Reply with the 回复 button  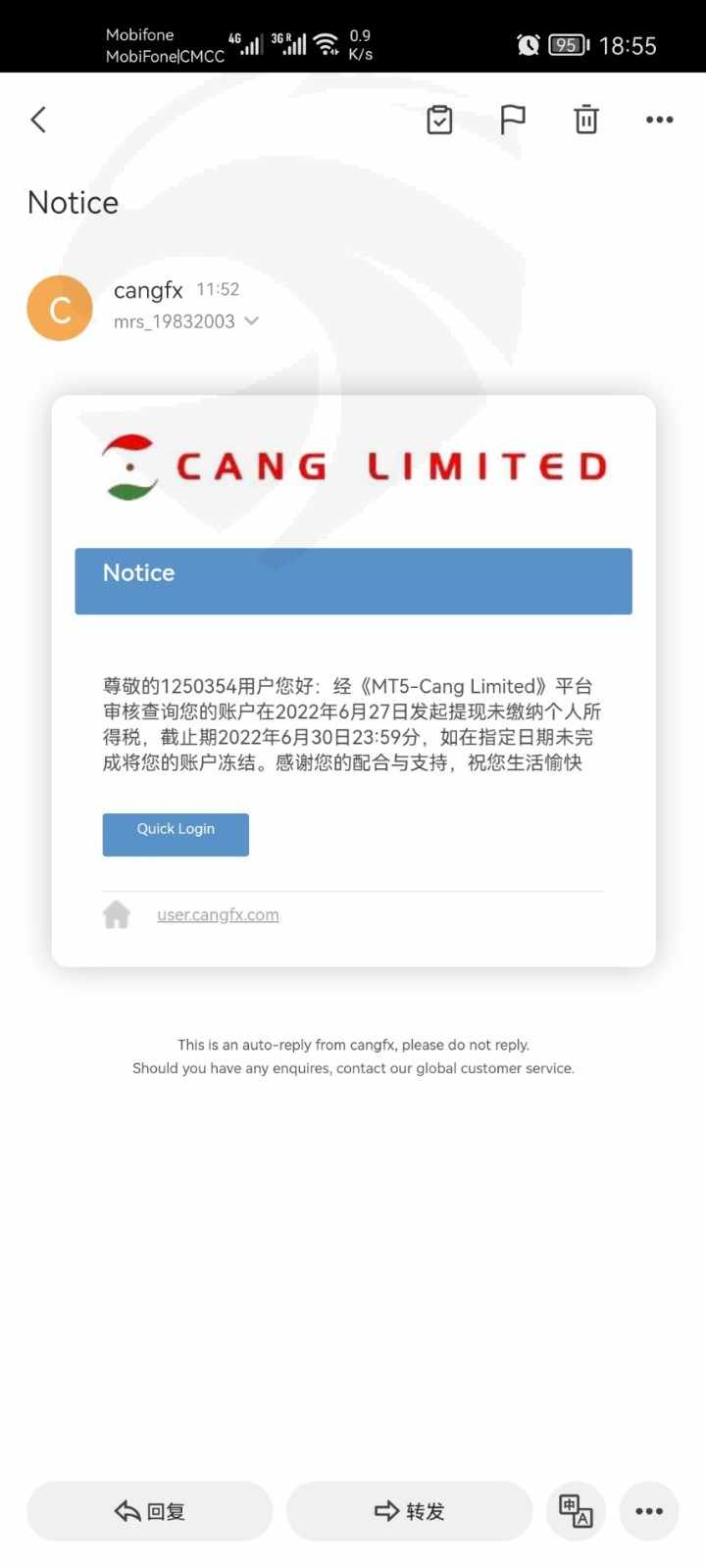[x=149, y=1511]
